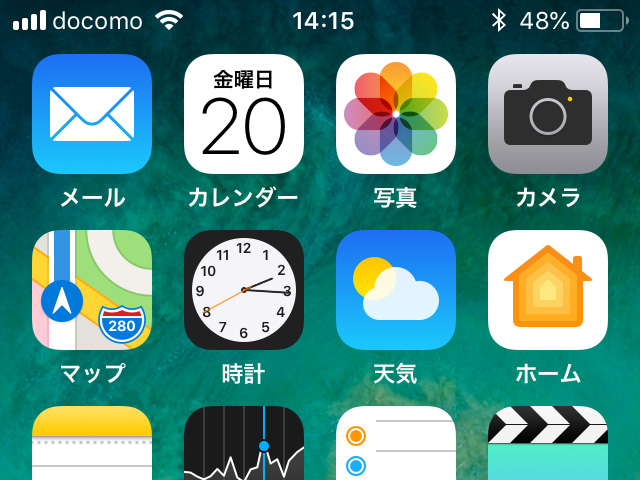Viewport: 640px width, 480px height.
Task: Open the Reminders list app icon
Action: (x=396, y=445)
